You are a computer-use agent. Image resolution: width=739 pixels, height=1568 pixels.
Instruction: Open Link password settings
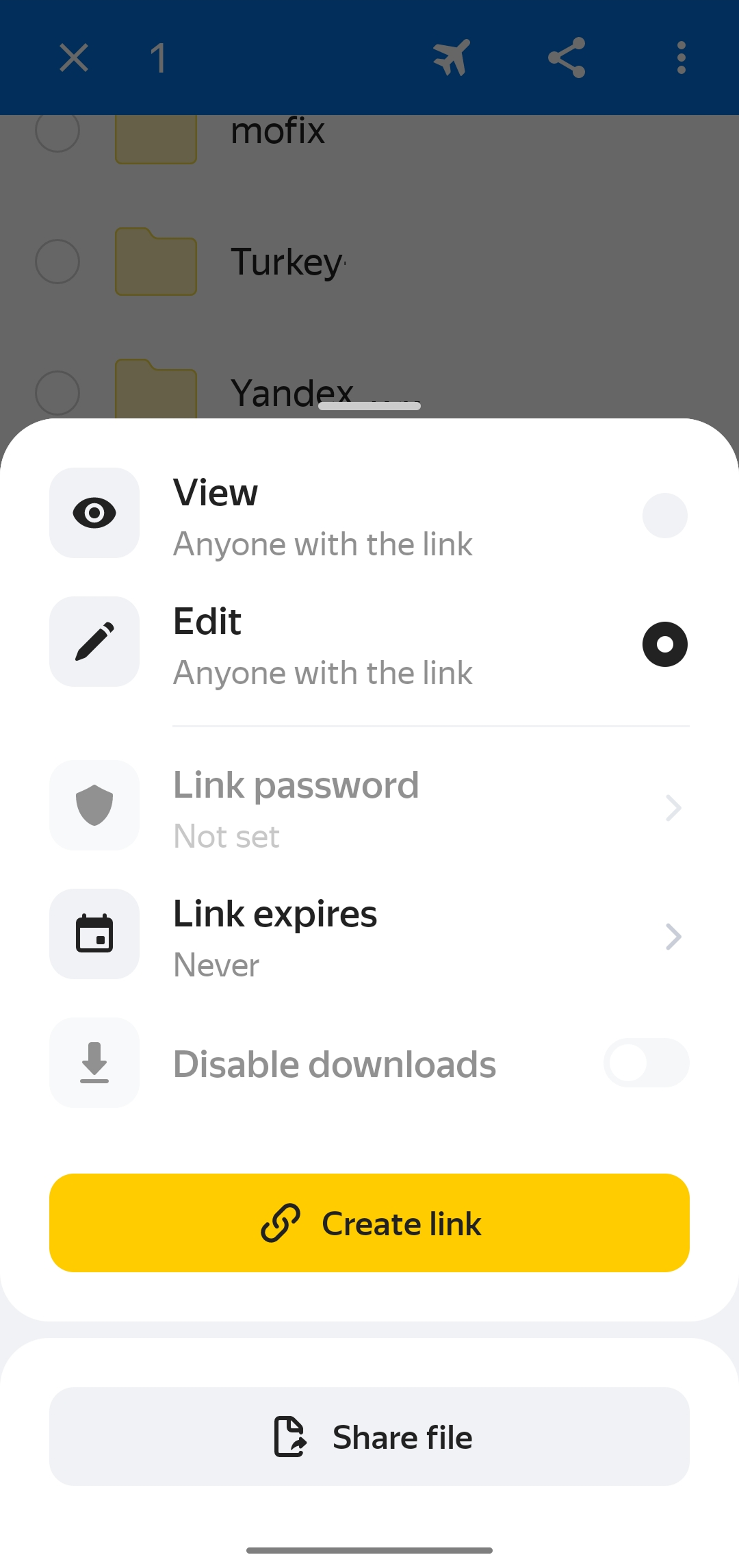click(369, 806)
